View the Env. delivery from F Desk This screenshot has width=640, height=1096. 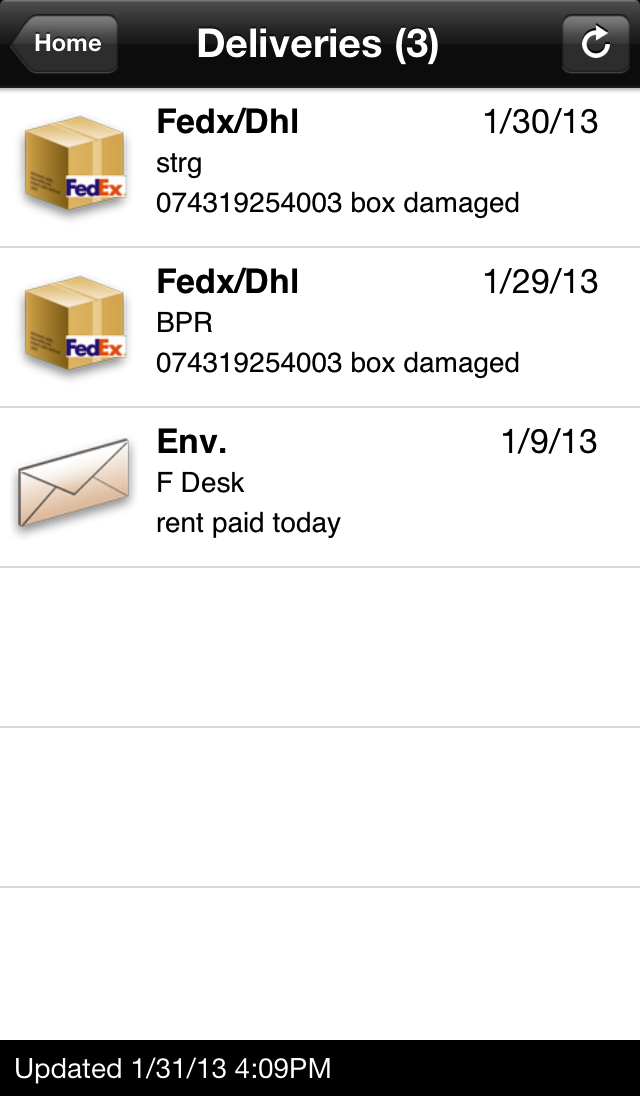[320, 487]
